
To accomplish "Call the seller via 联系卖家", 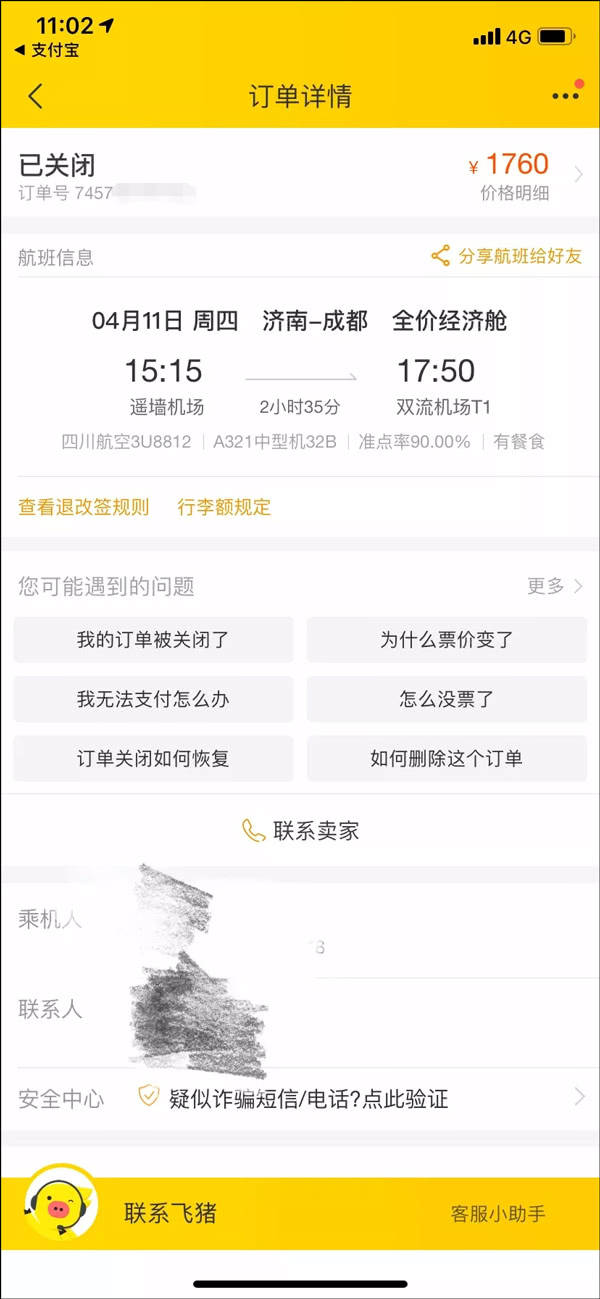I will [x=300, y=830].
